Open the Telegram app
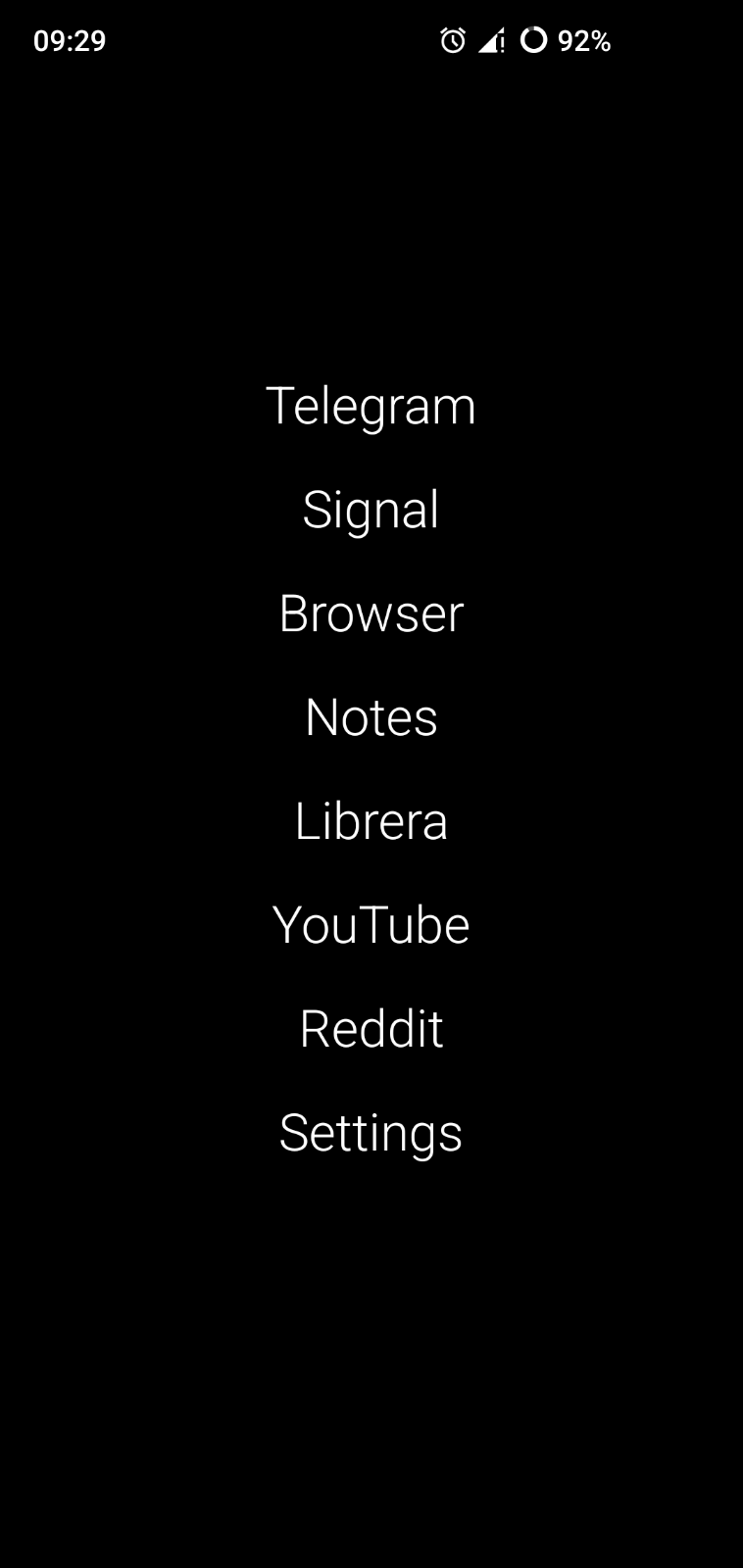Screen dimensions: 743x1568 [371, 406]
